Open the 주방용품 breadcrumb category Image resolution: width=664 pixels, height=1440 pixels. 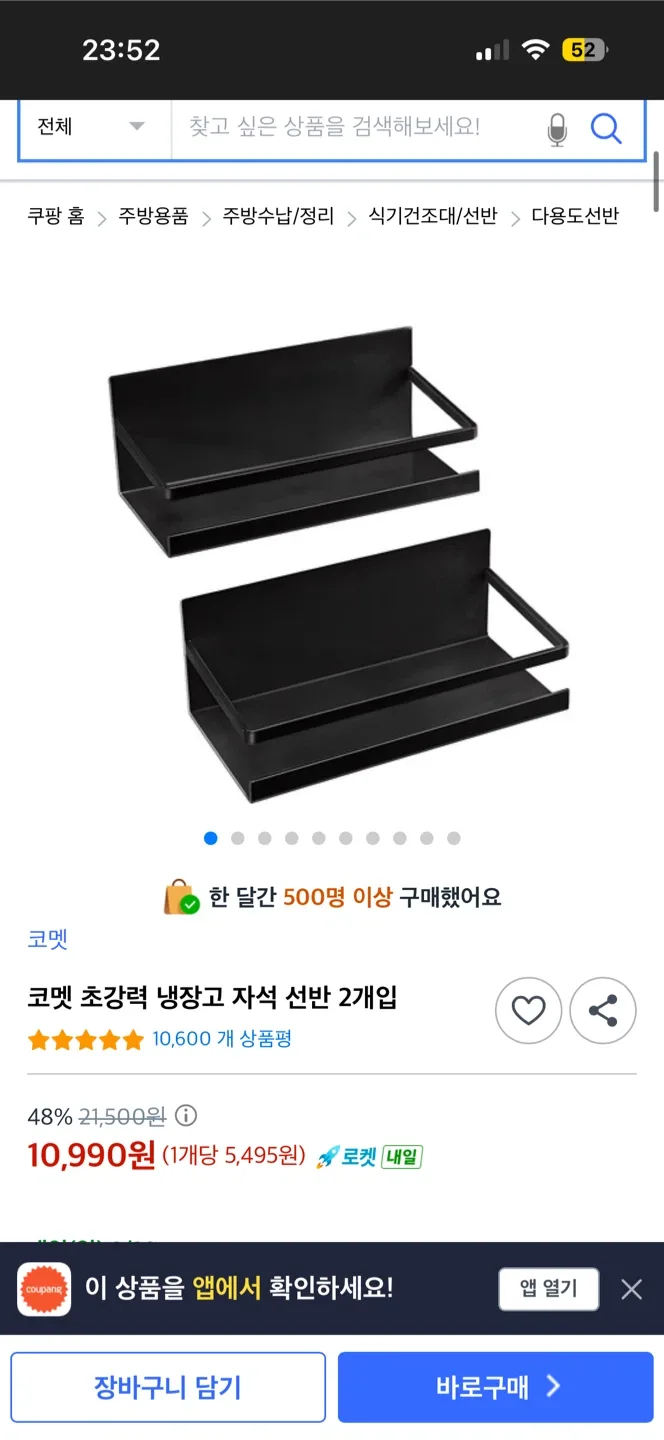(153, 216)
